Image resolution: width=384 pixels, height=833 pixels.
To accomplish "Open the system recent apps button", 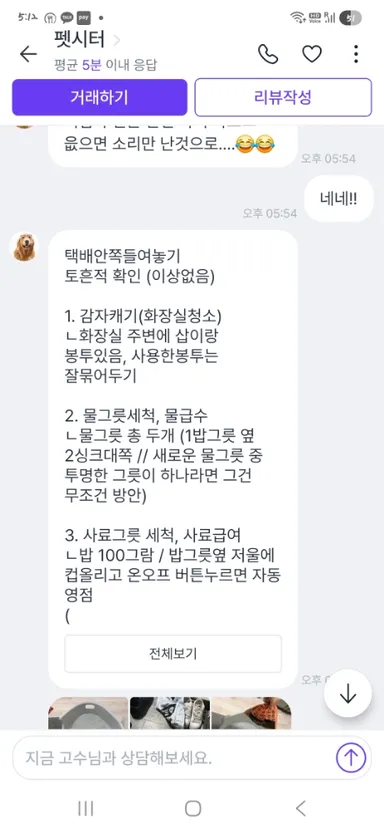I will (x=86, y=809).
